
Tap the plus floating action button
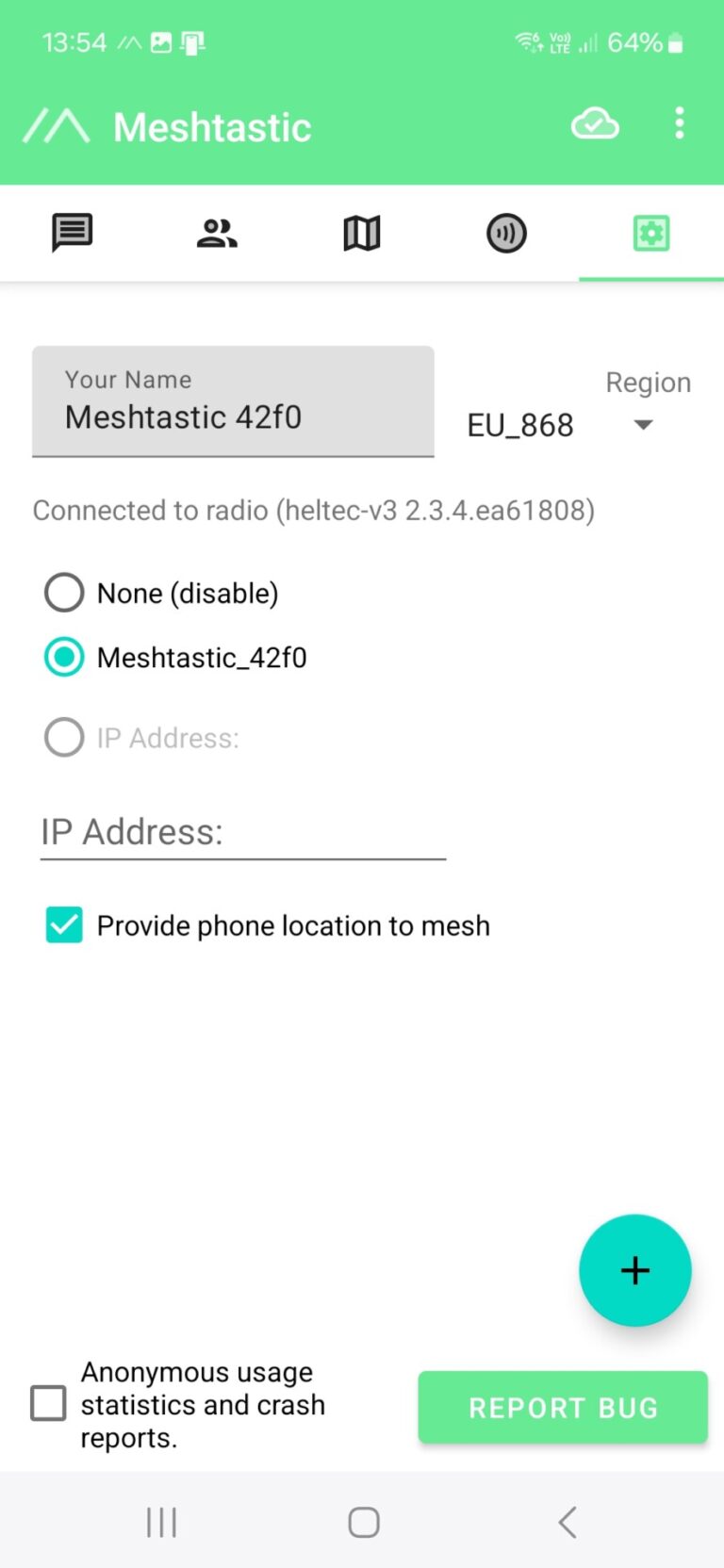(634, 1269)
